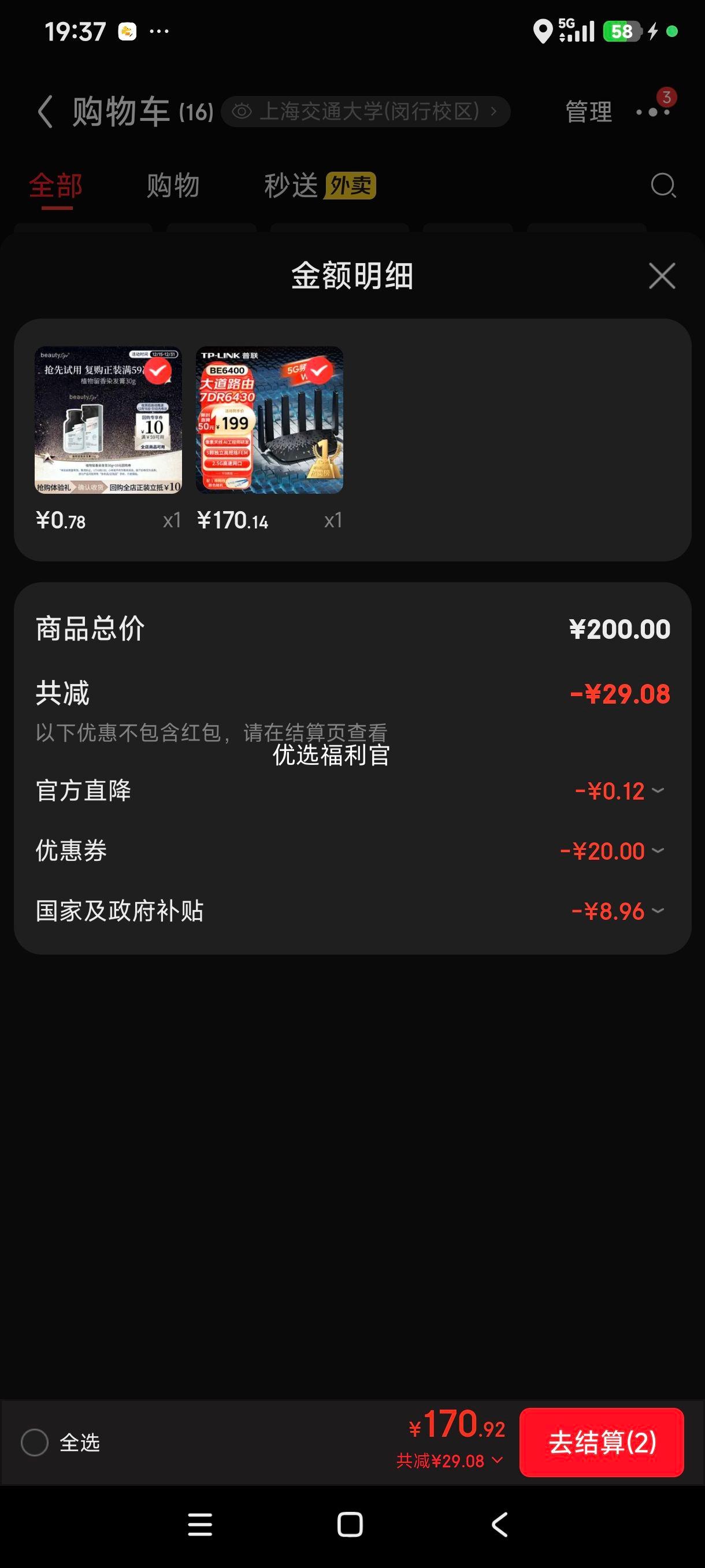Open search on the shopping cart page
Screen dimensions: 705x1568
point(663,186)
